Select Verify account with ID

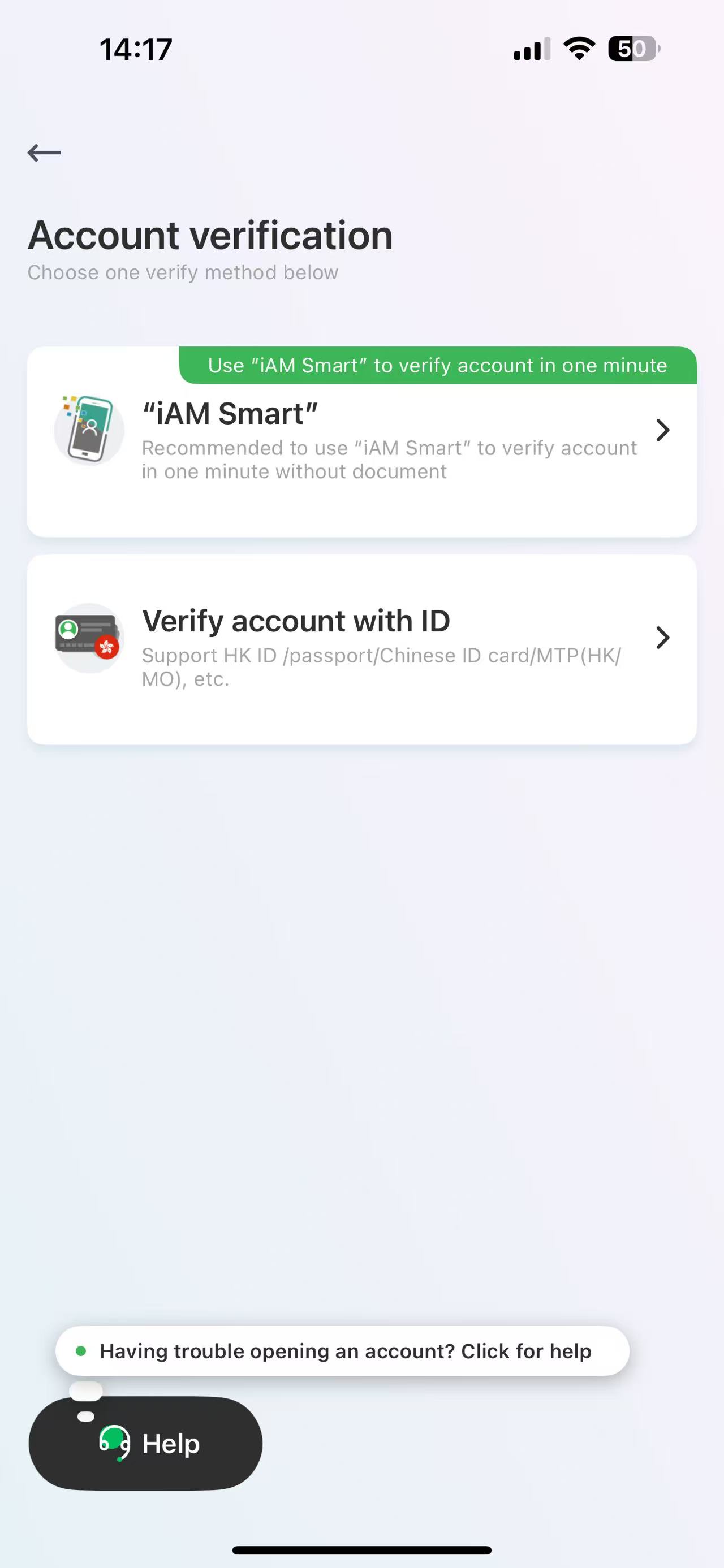coord(361,649)
